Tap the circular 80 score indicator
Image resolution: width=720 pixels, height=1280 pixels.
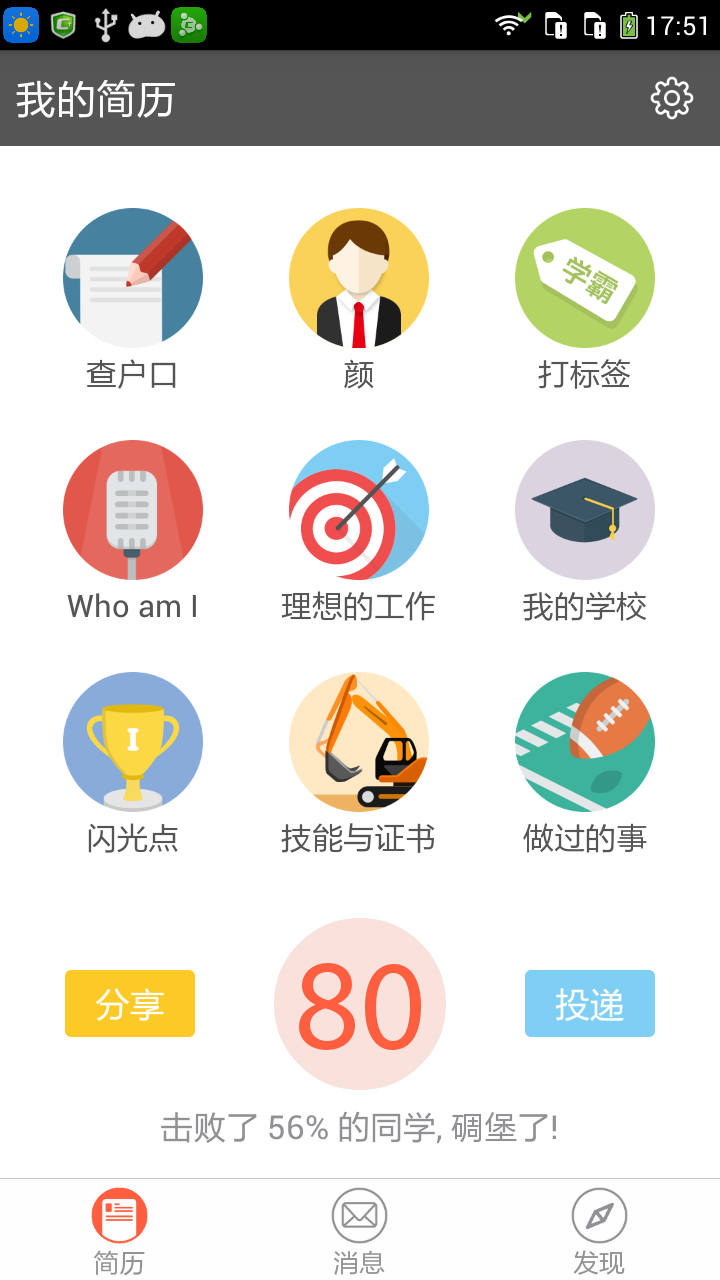pyautogui.click(x=359, y=1003)
